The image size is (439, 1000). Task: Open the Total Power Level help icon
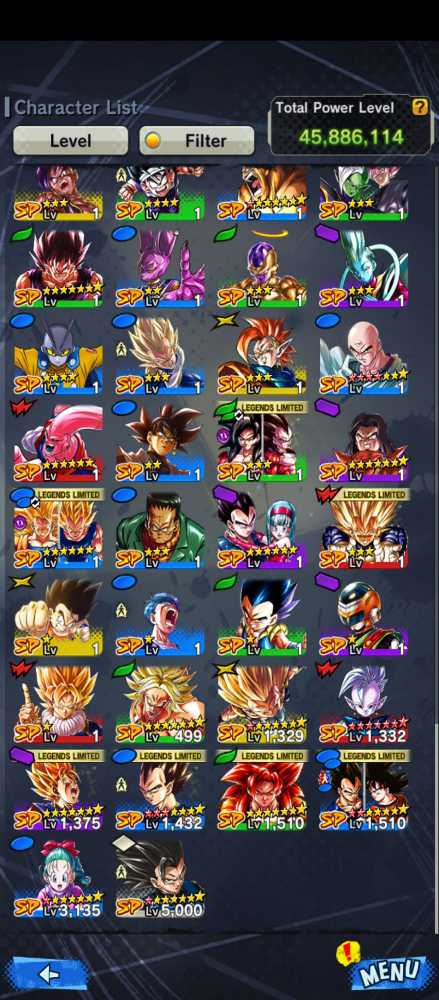click(419, 107)
